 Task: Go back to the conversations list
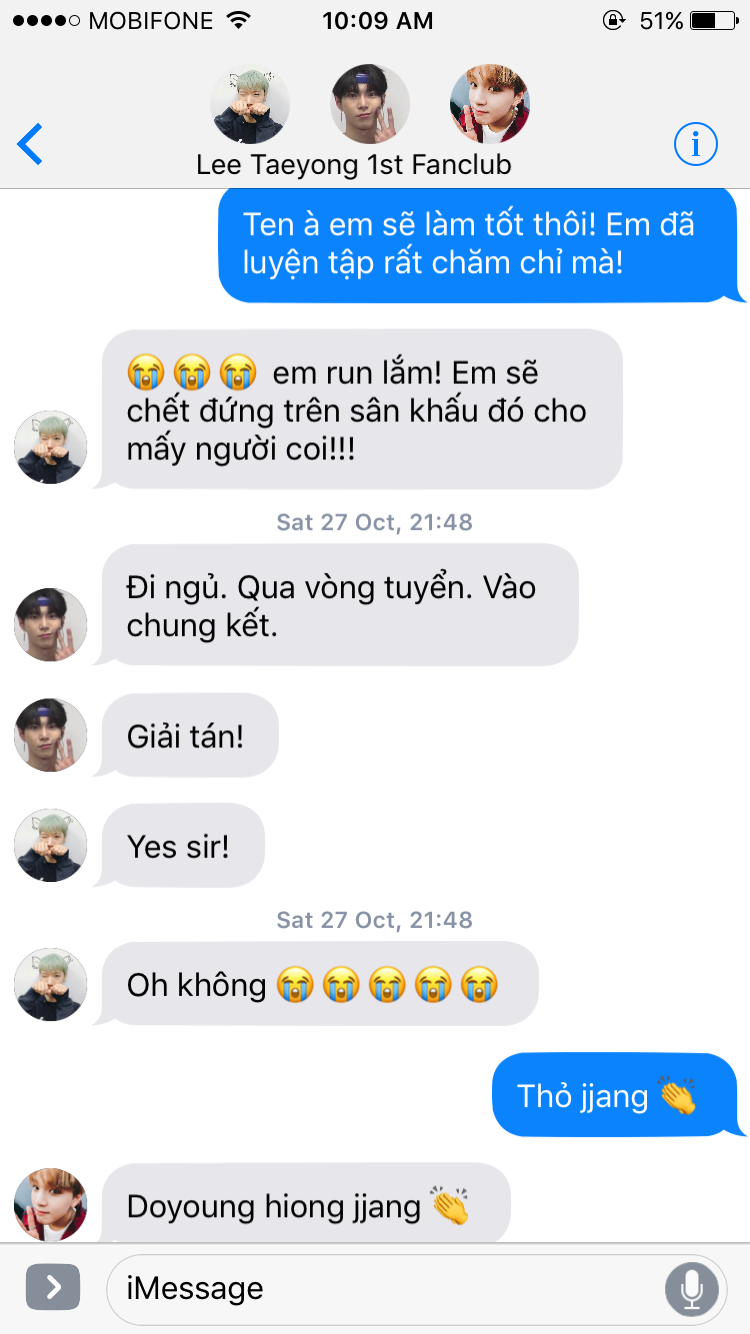click(31, 145)
